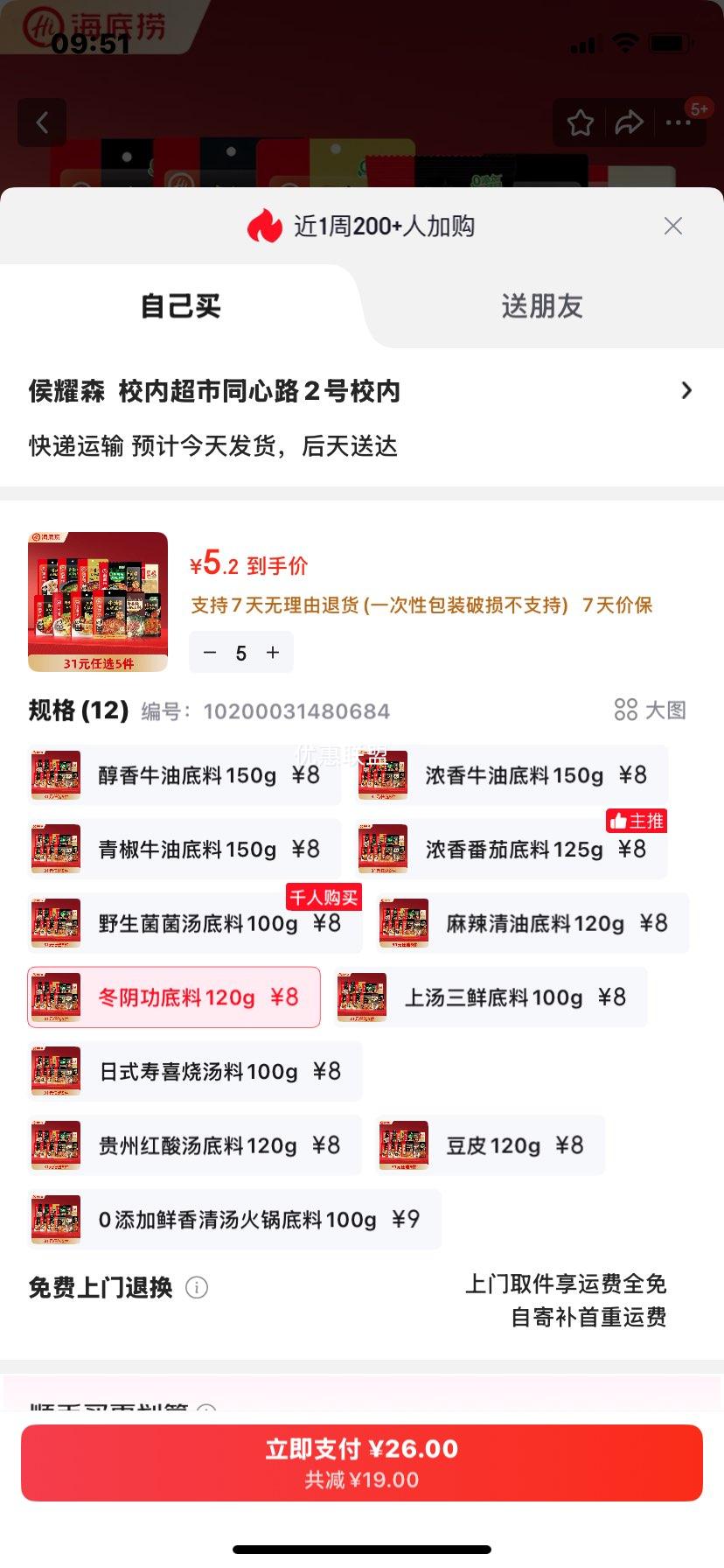The height and width of the screenshot is (1568, 724).
Task: Open the share icon near the top right
Action: (629, 123)
